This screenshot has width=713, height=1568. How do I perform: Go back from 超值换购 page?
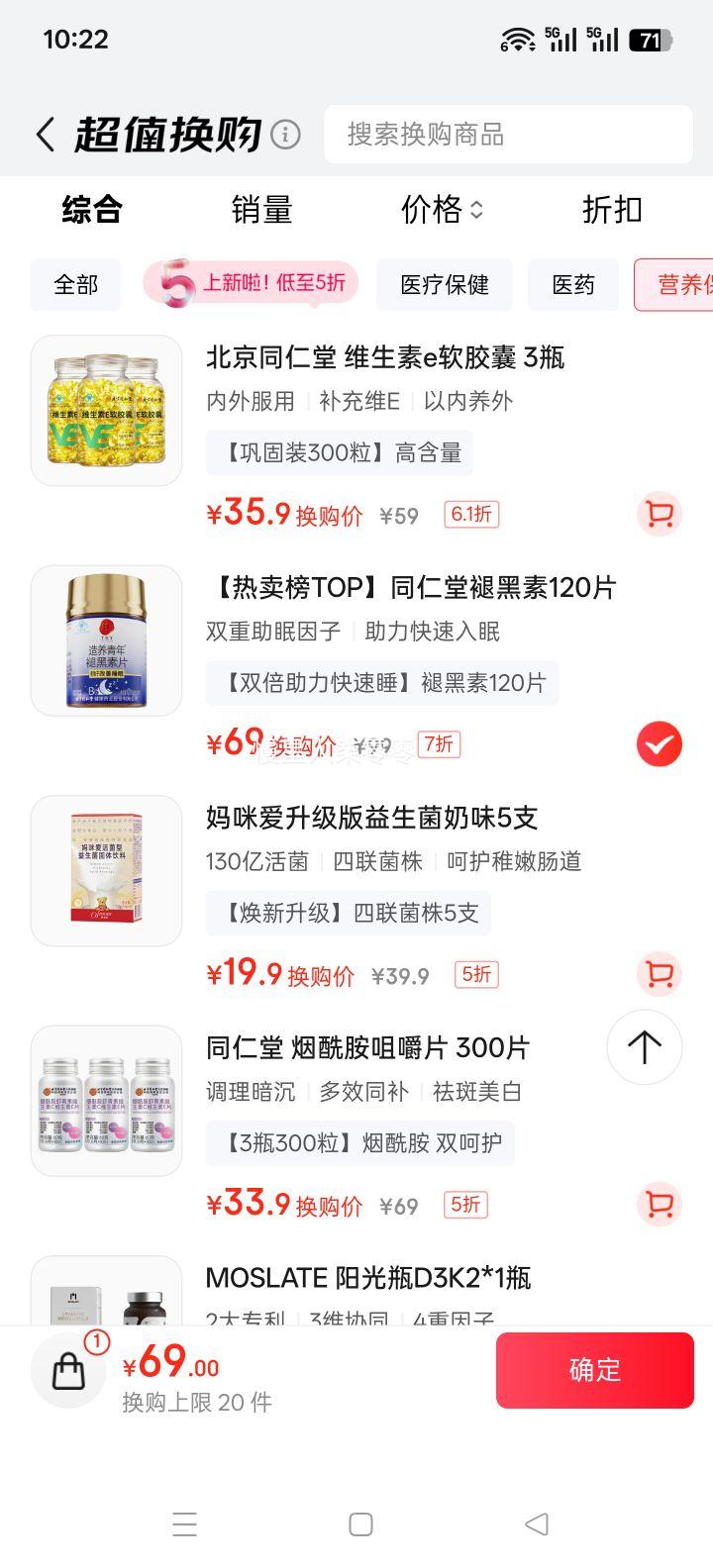tap(45, 135)
